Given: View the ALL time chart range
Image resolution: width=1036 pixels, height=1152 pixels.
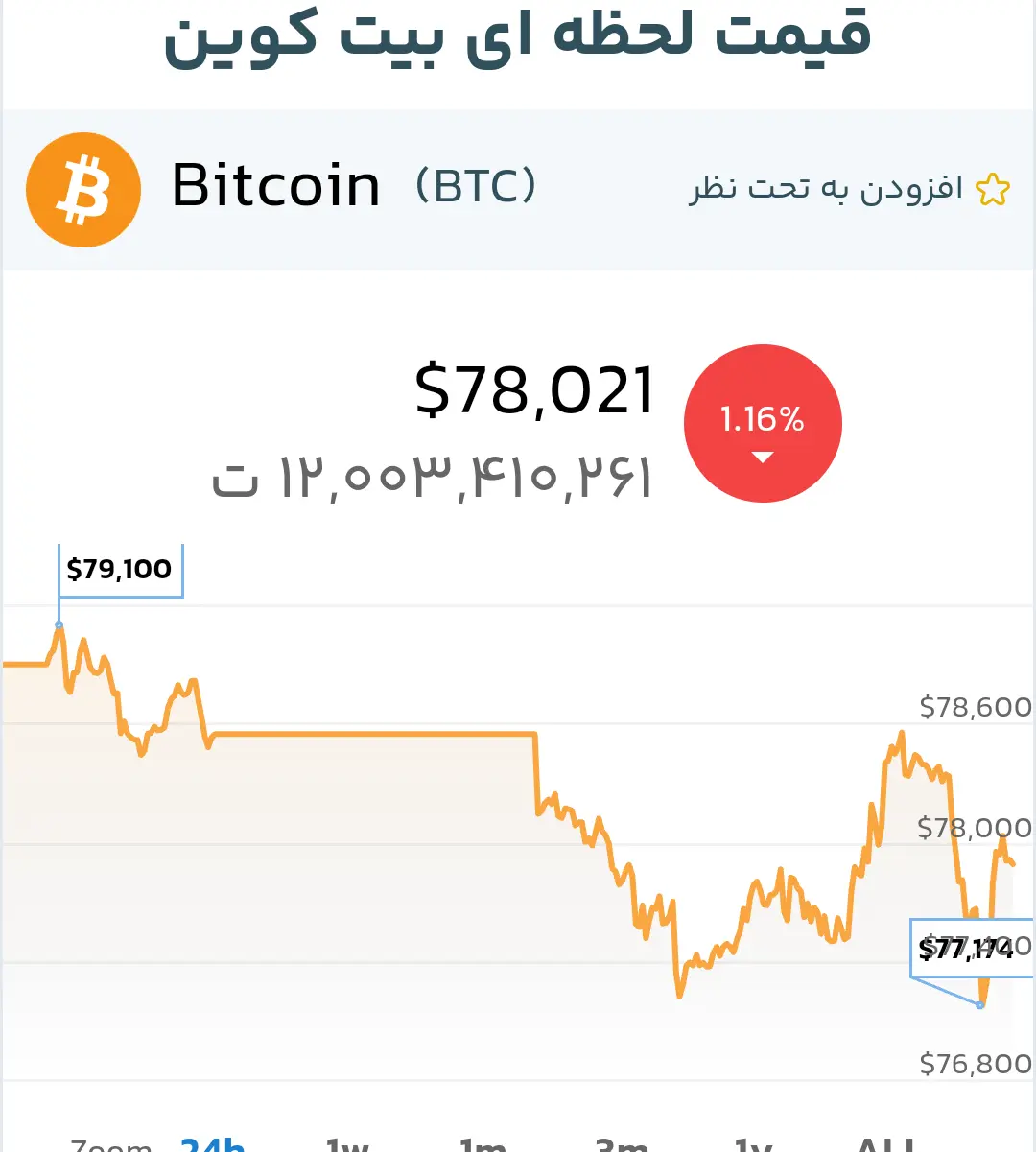Looking at the screenshot, I should pos(884,1144).
